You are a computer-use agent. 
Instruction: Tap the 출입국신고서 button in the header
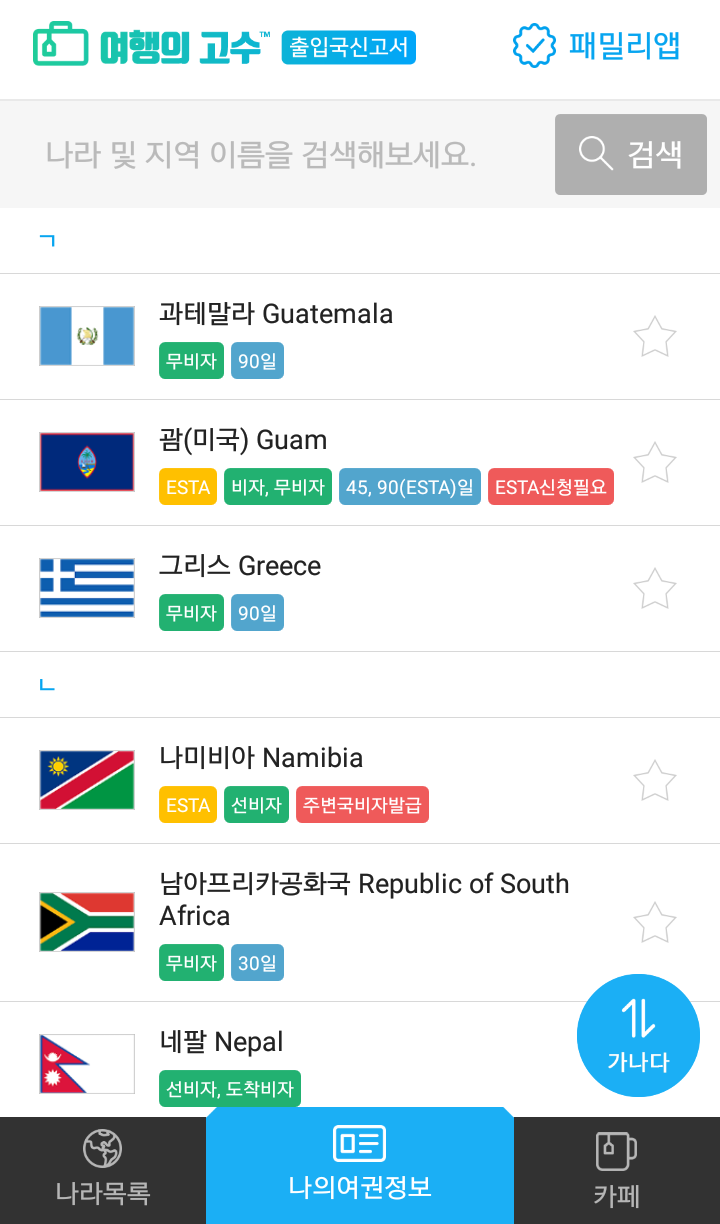tap(348, 47)
